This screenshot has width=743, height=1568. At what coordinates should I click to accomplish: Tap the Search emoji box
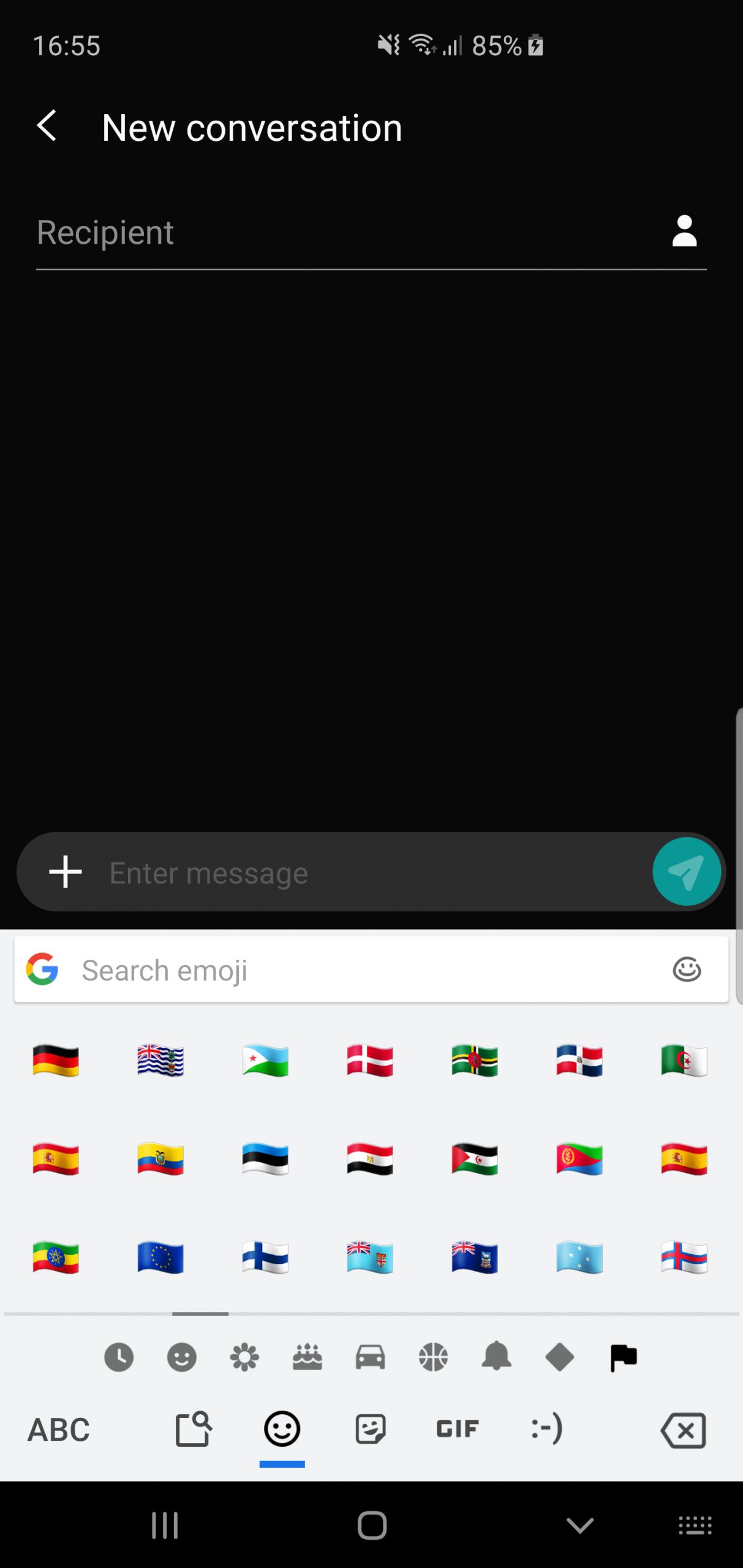pos(371,970)
